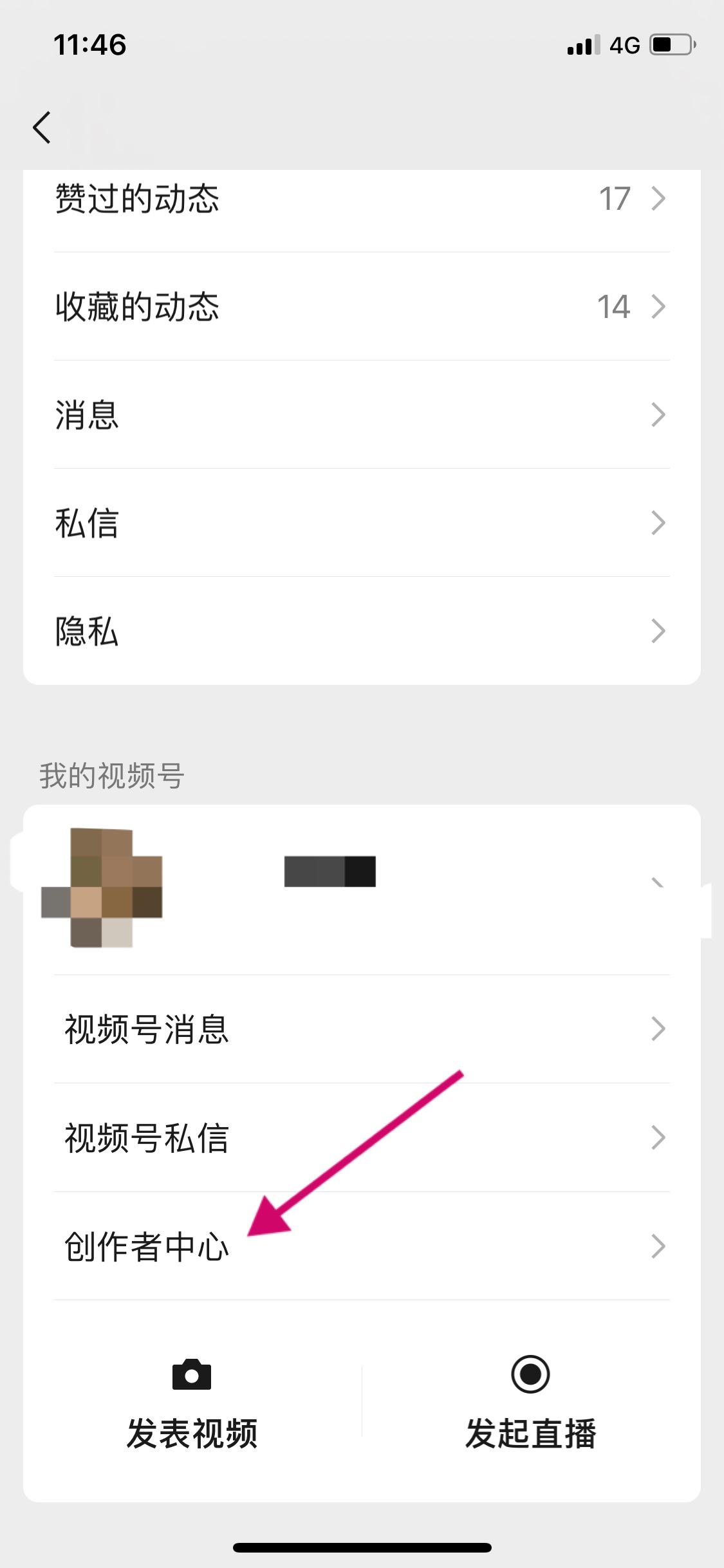This screenshot has height=1568, width=724.
Task: Open 视频号消息
Action: pyautogui.click(x=360, y=1029)
